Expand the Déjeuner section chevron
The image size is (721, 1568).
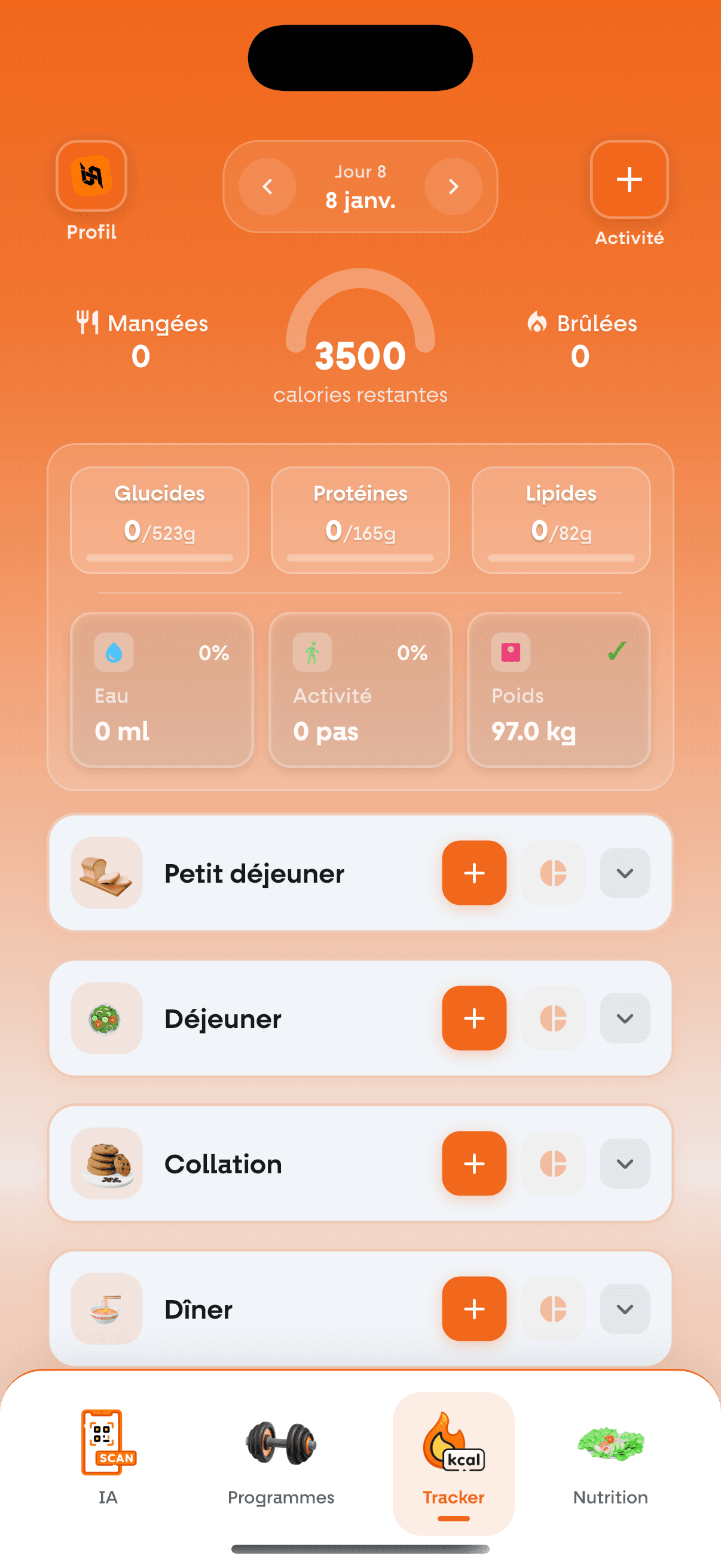point(624,1018)
